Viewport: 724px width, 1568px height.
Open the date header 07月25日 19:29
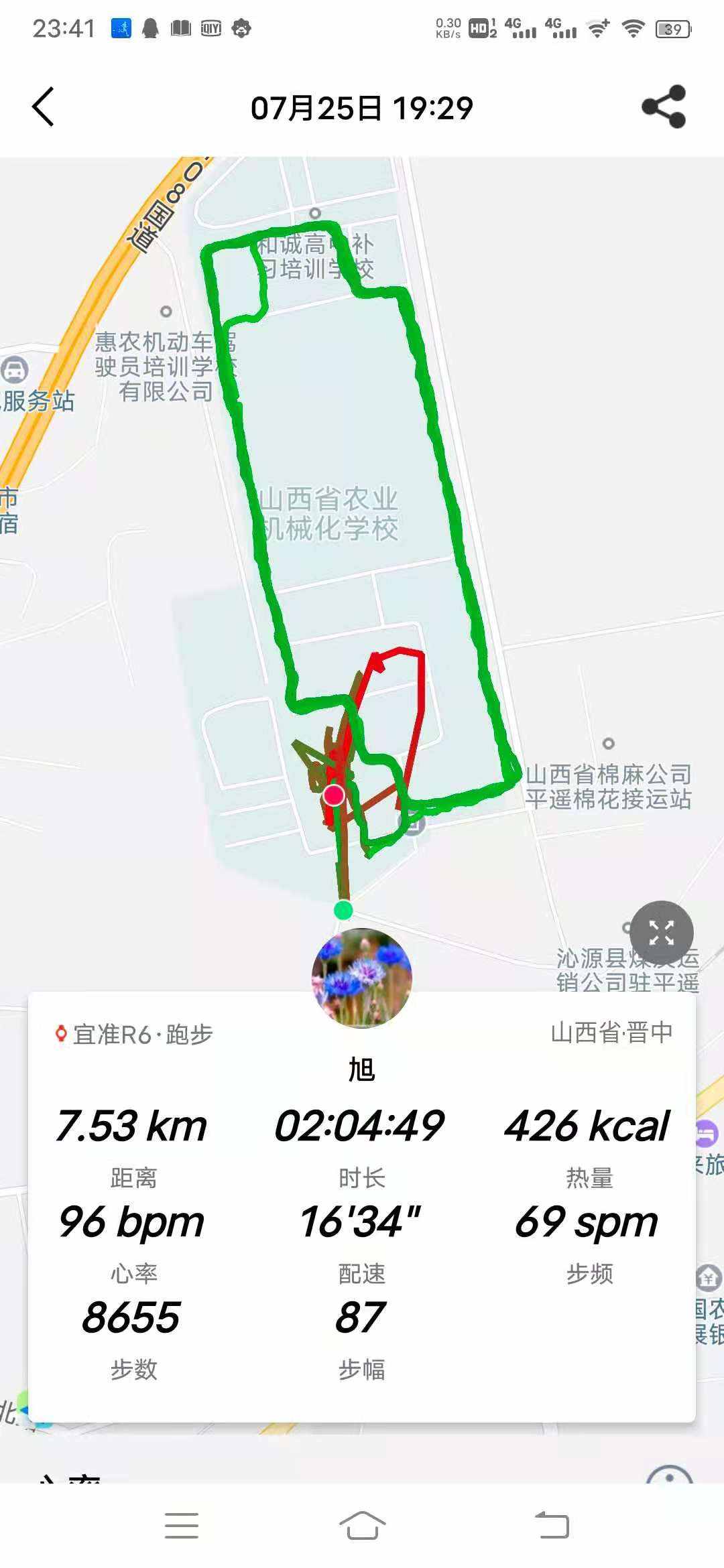click(362, 106)
